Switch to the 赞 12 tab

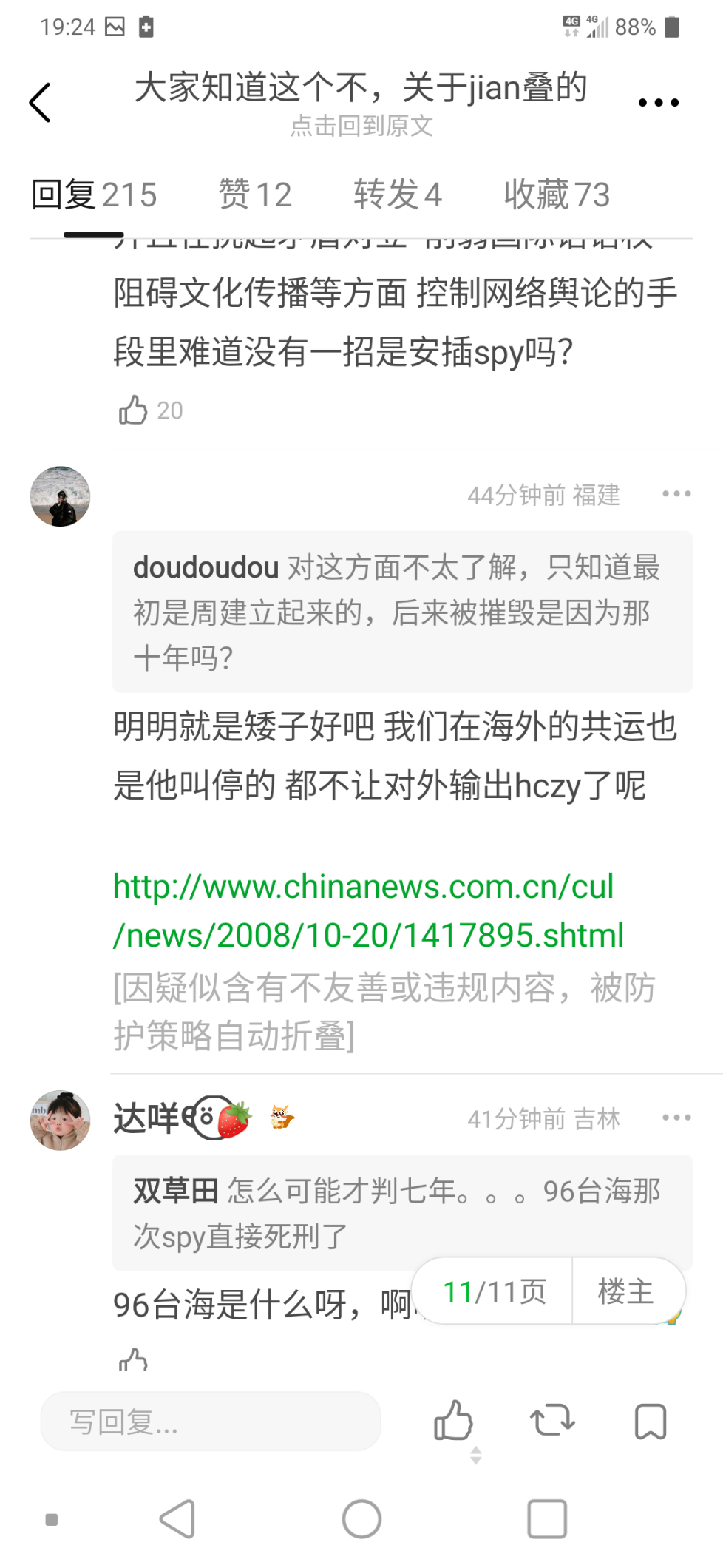pos(255,195)
